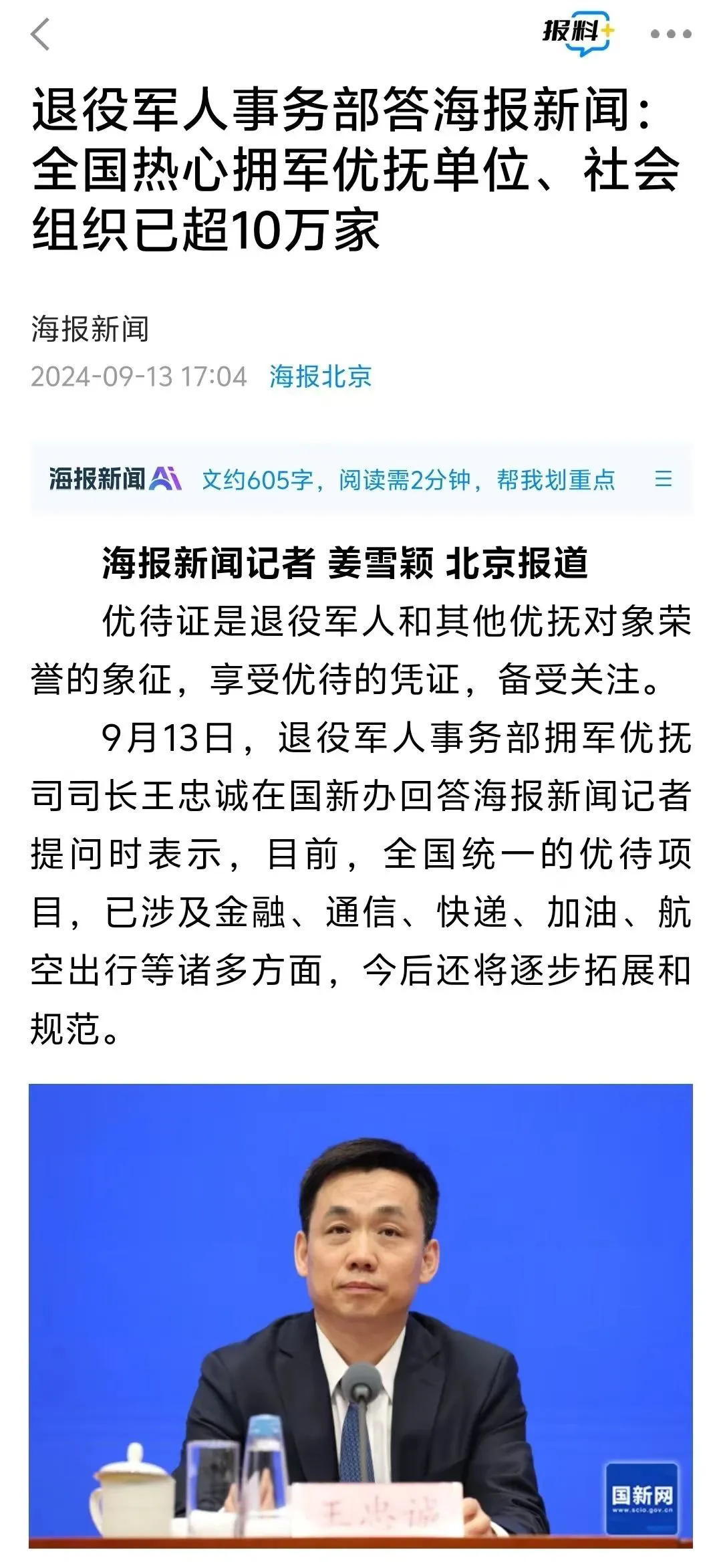Open the 海报新闻 source profile
The image size is (721, 1568).
click(x=90, y=329)
